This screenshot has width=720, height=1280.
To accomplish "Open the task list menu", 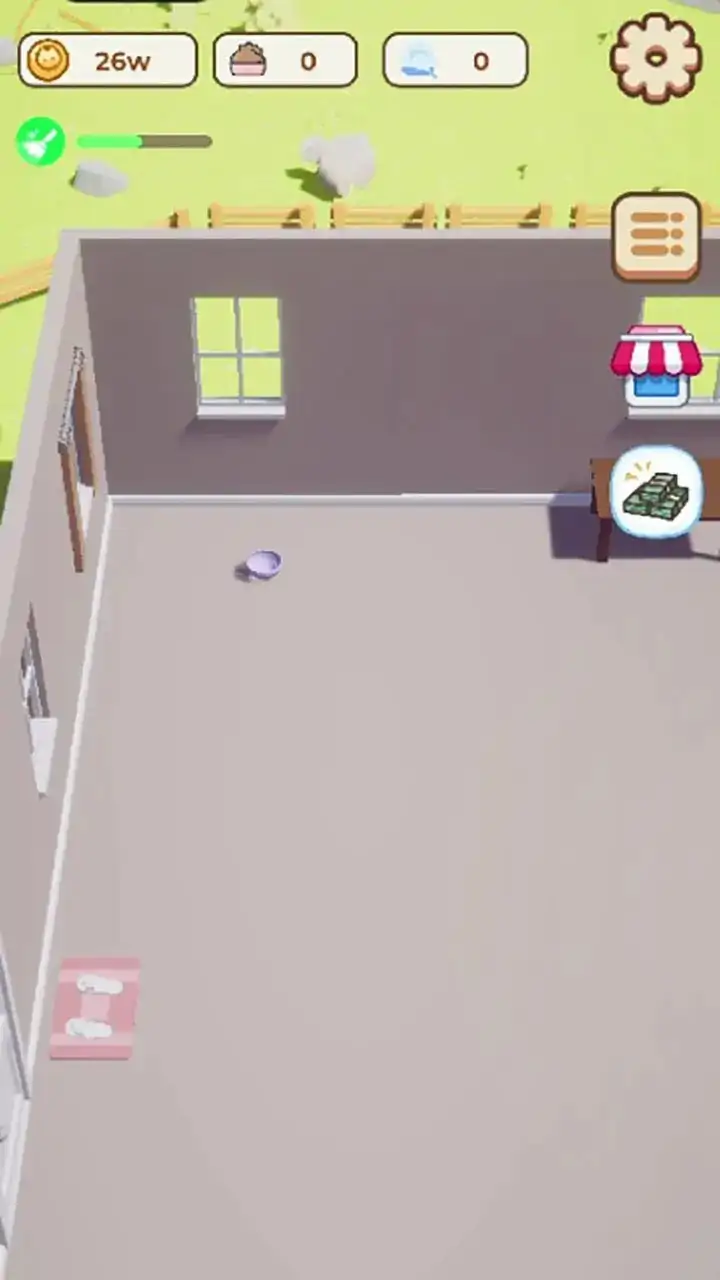I will (x=657, y=237).
